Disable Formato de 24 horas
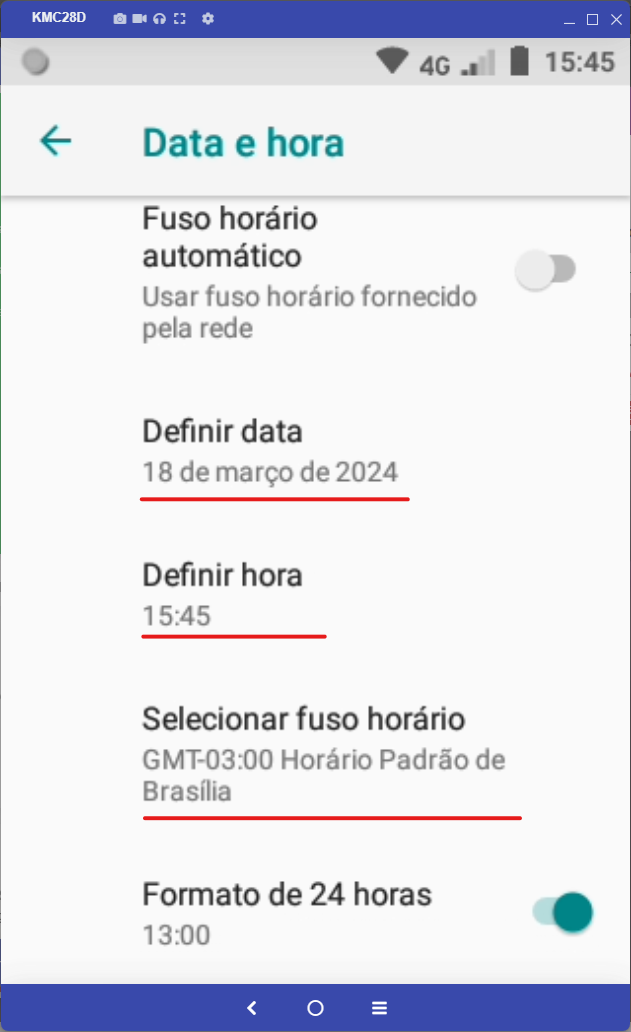Screen dimensions: 631x1032 [x=563, y=912]
